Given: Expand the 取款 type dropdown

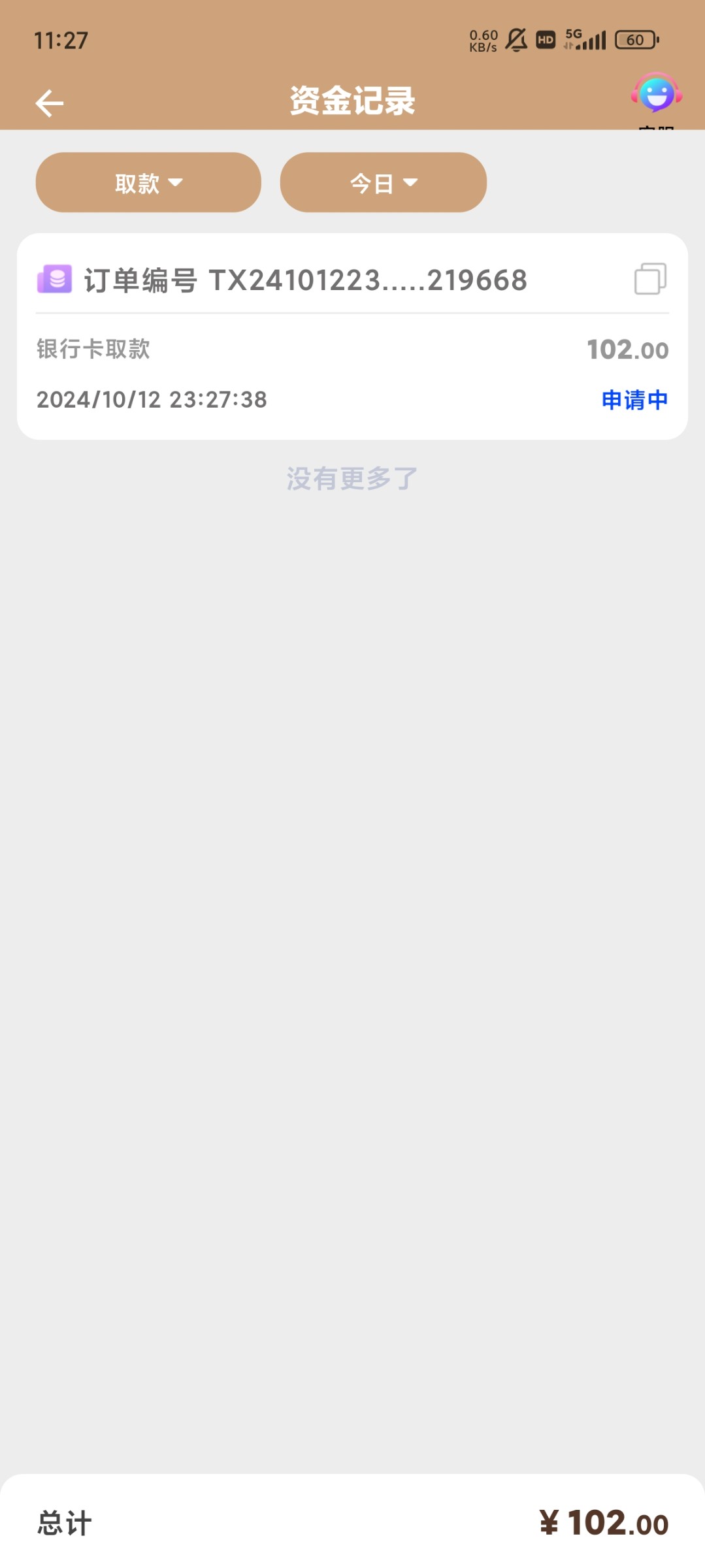Looking at the screenshot, I should 148,182.
